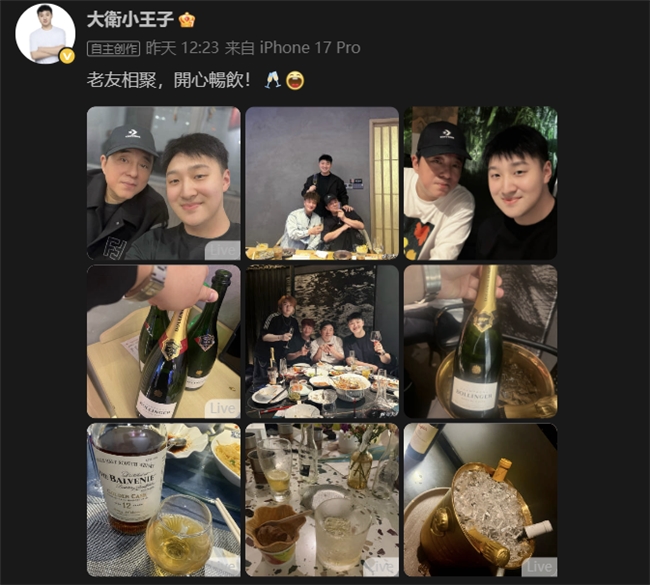Viewport: 650px width, 585px height.
Task: View the photo of glasses on the terrazzo table
Action: [321, 499]
